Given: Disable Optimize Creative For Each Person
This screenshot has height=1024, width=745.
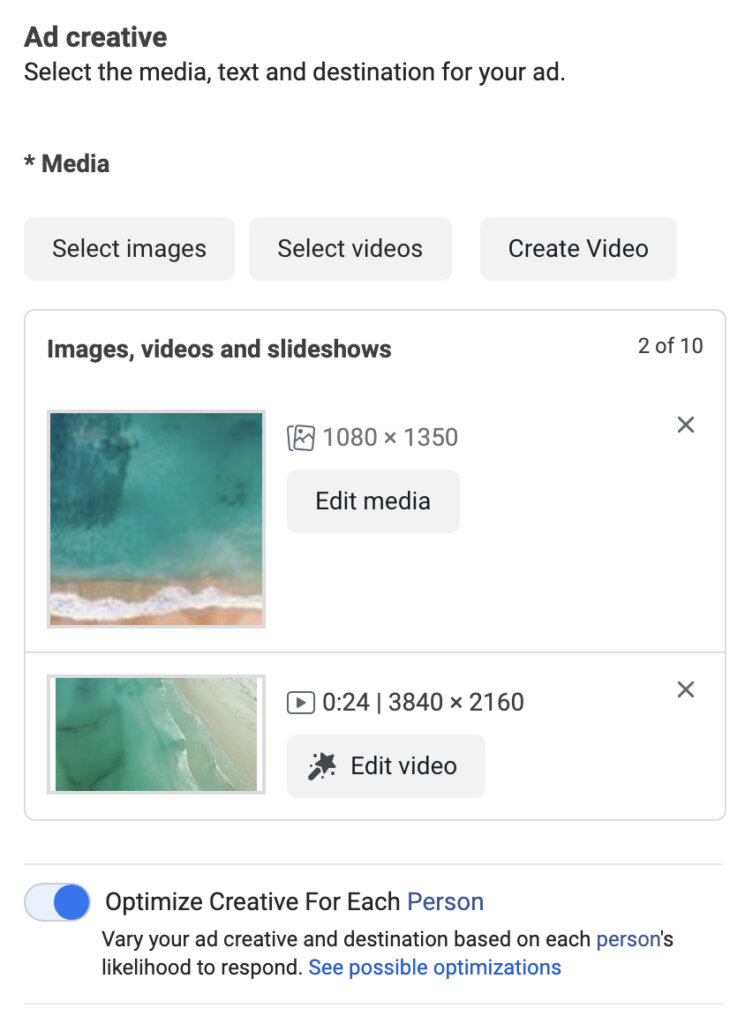Looking at the screenshot, I should (x=56, y=901).
